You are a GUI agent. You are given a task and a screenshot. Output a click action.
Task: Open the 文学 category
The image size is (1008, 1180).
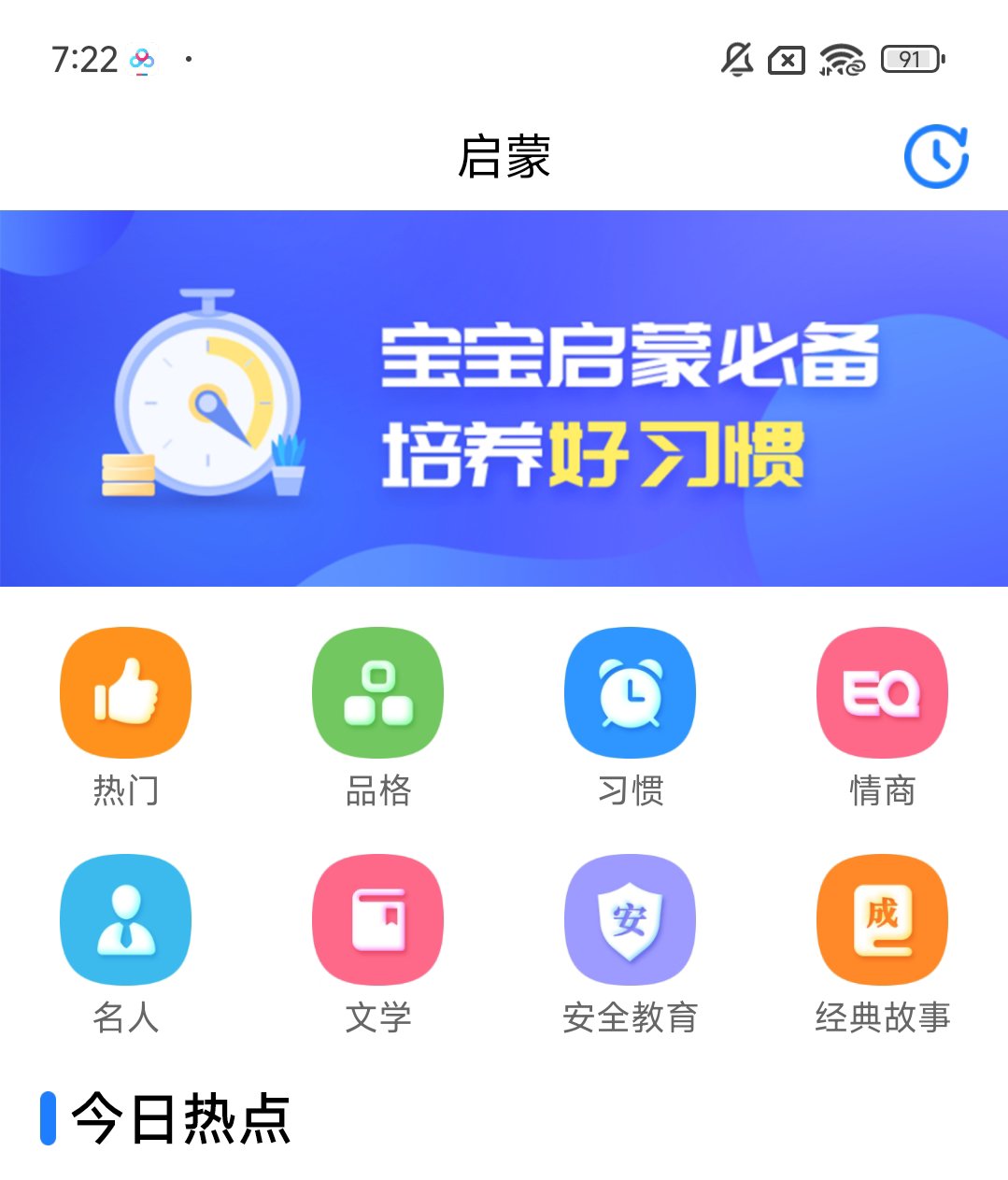pyautogui.click(x=377, y=920)
